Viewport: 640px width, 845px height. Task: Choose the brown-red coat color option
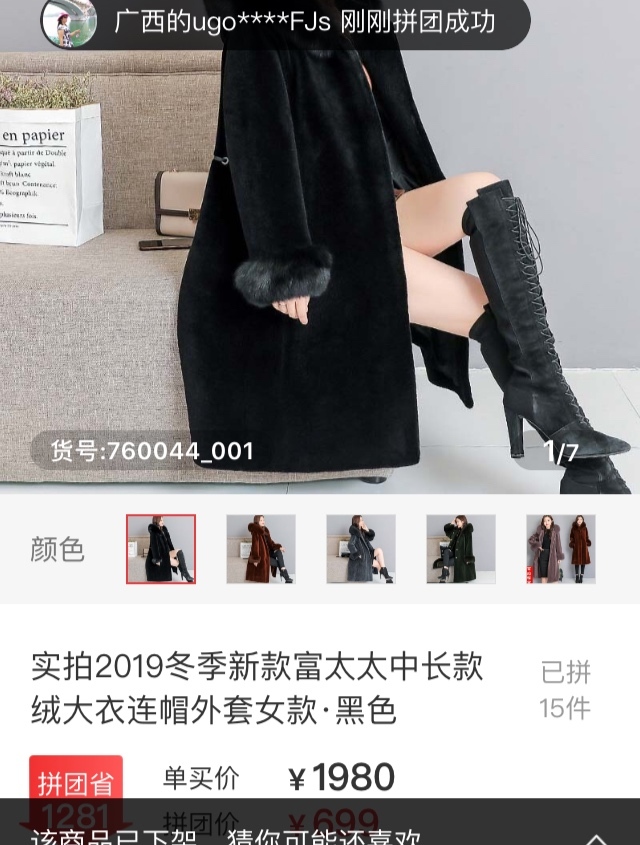tap(261, 549)
